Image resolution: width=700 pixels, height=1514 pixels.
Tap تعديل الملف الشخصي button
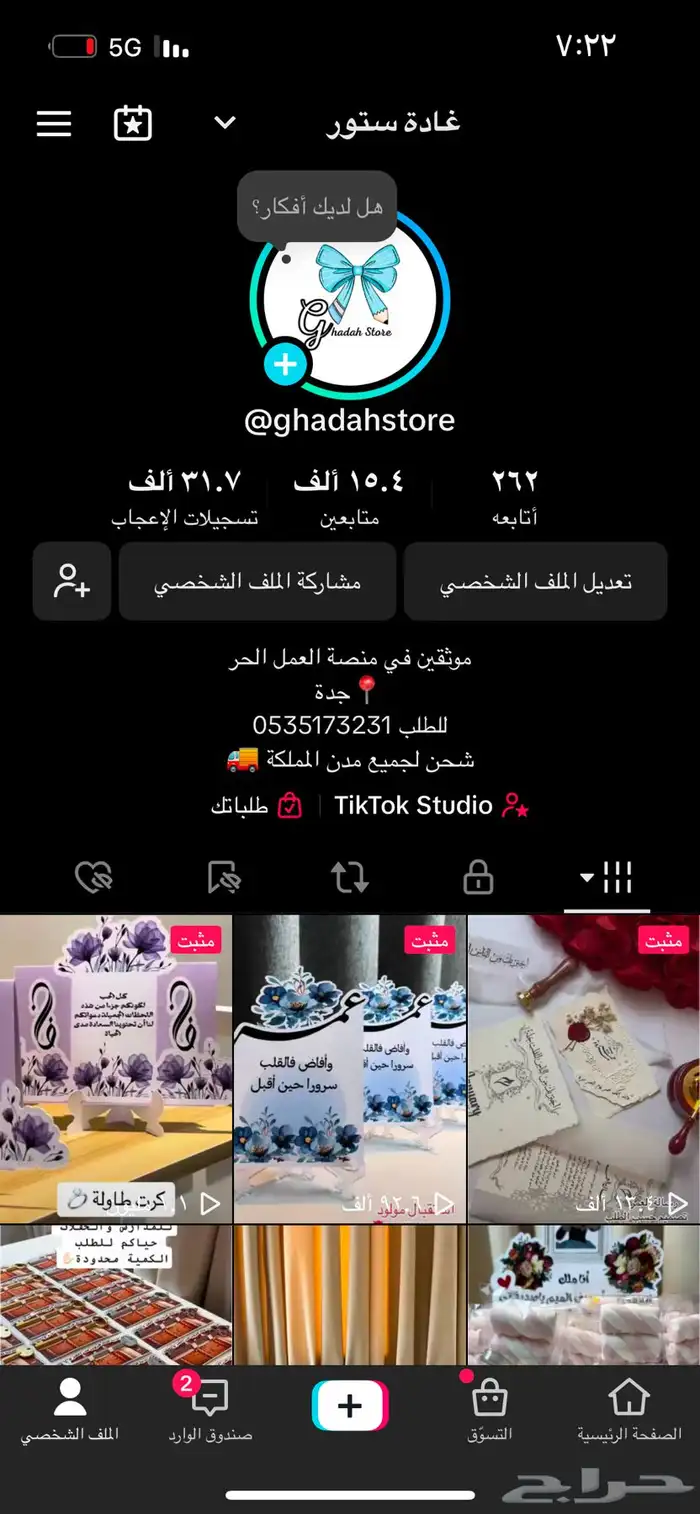click(535, 582)
